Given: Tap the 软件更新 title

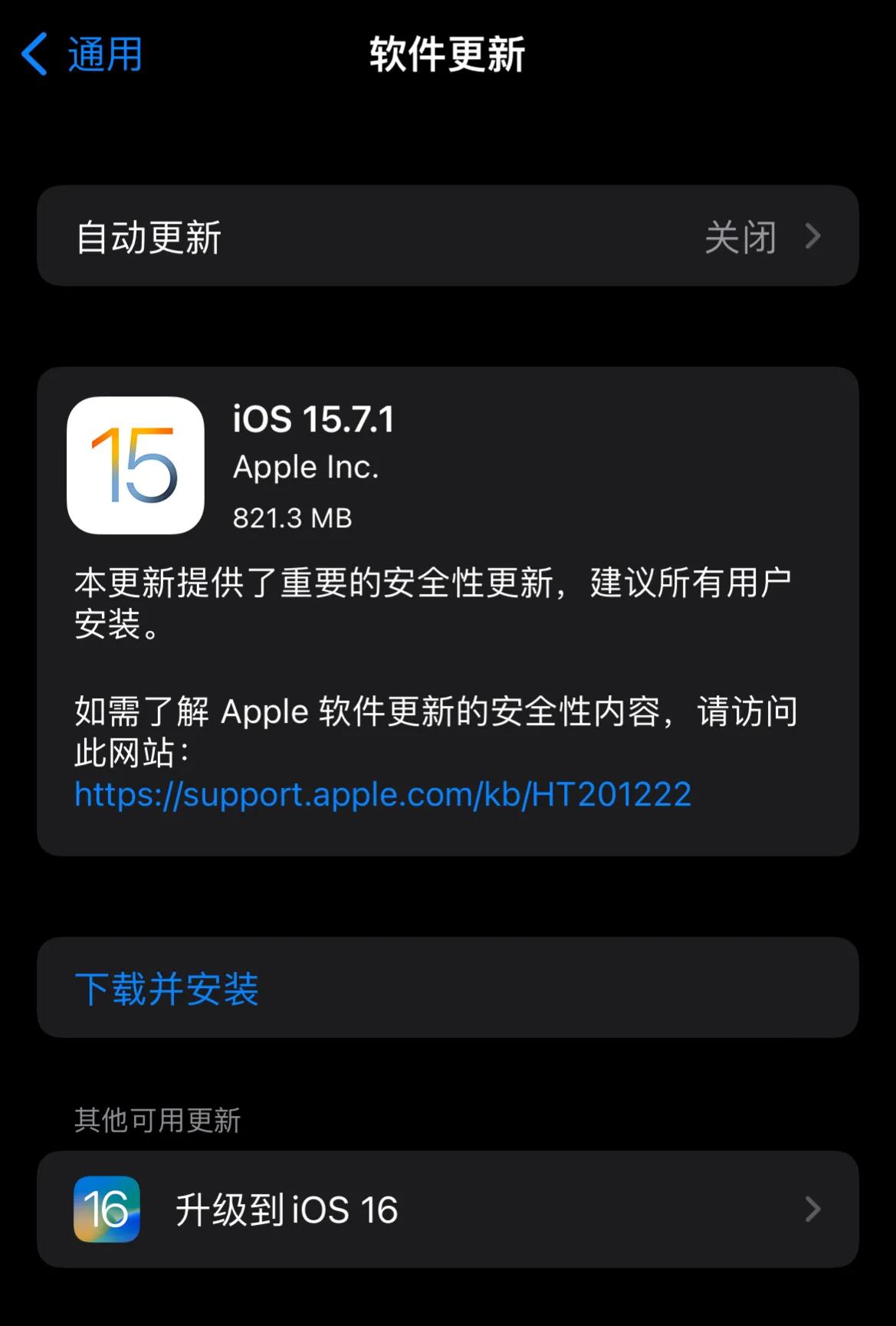Looking at the screenshot, I should (448, 54).
